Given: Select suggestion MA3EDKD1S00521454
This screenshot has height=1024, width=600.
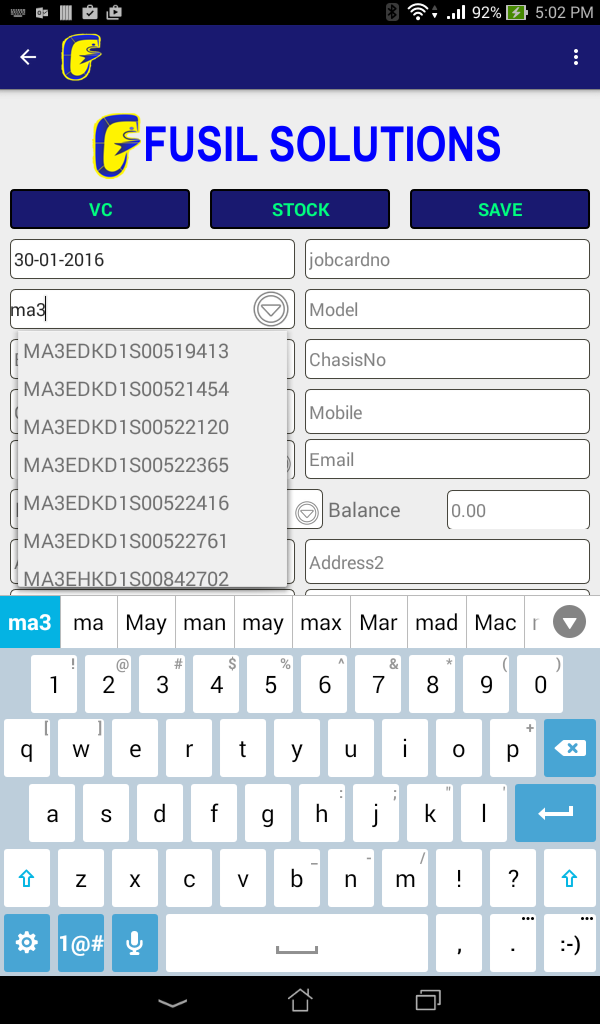Looking at the screenshot, I should click(126, 389).
